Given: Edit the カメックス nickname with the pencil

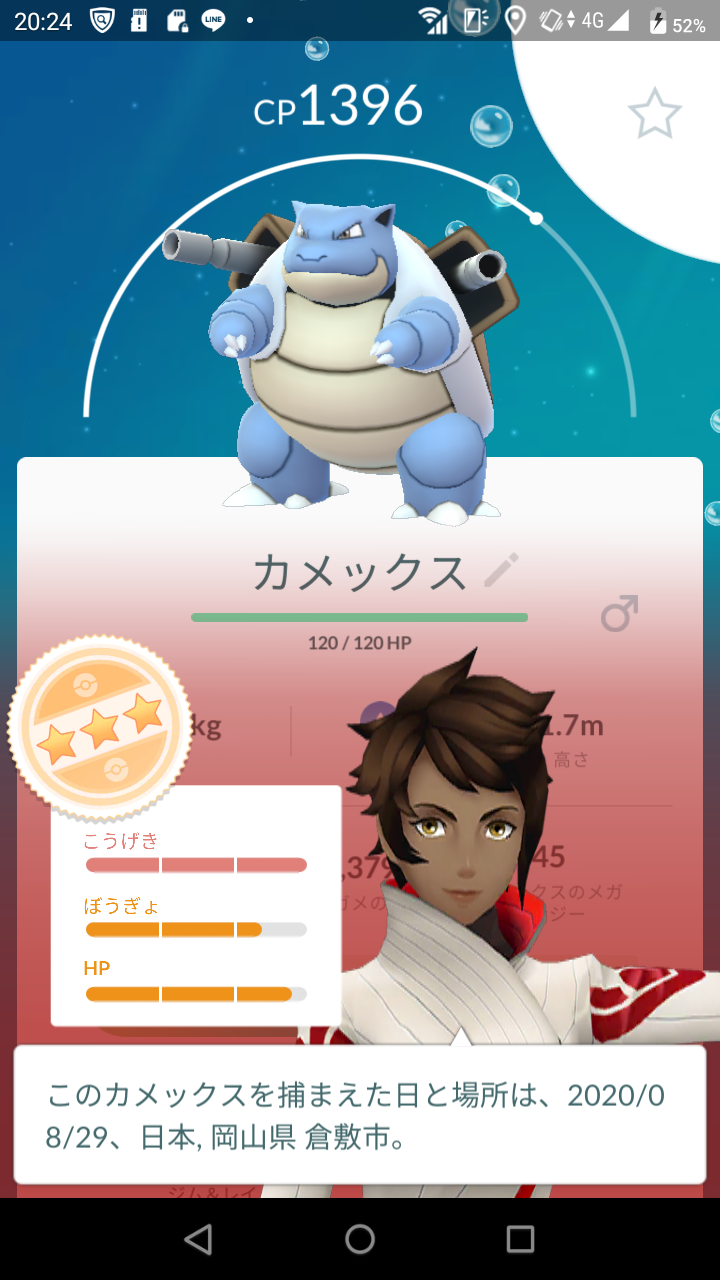Looking at the screenshot, I should (502, 571).
